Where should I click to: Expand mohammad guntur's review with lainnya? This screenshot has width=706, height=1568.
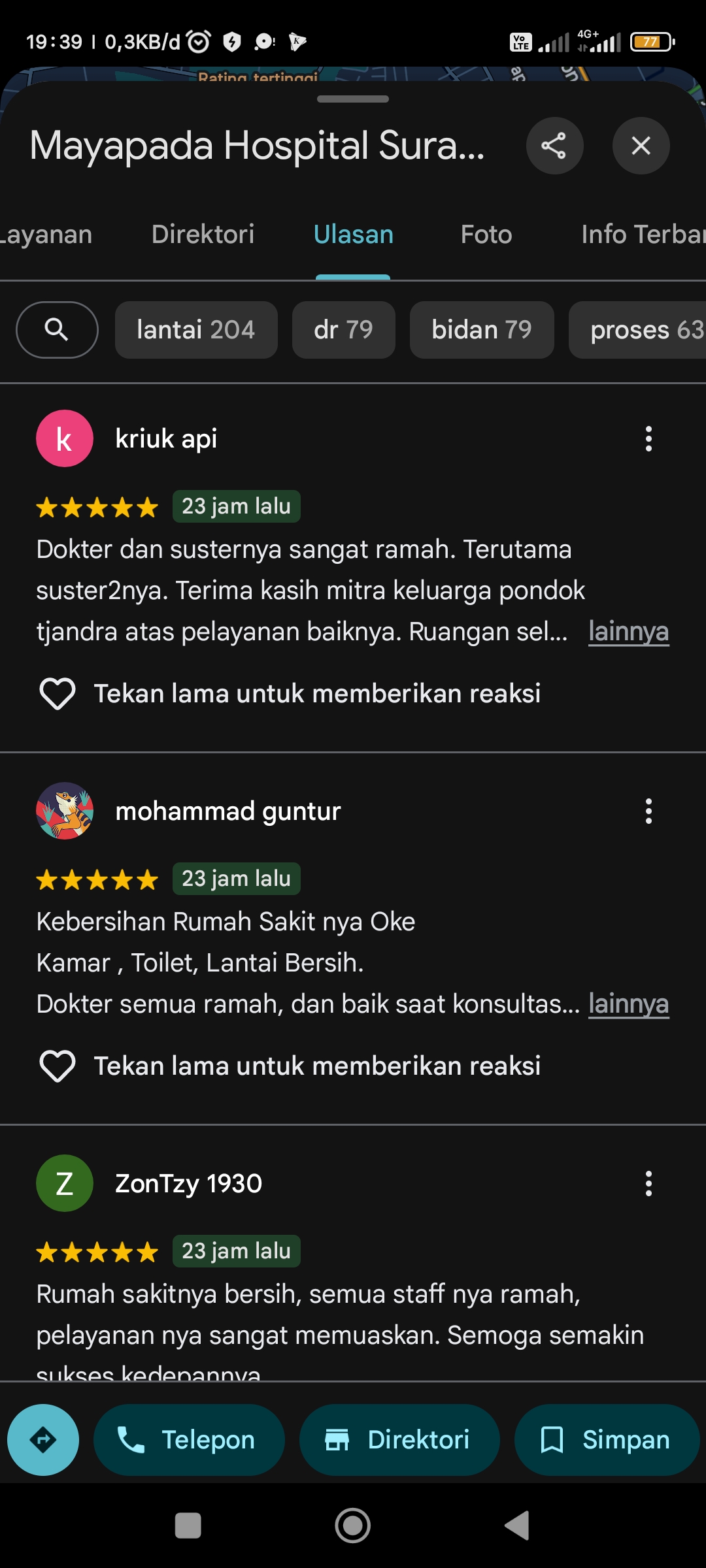click(628, 1004)
